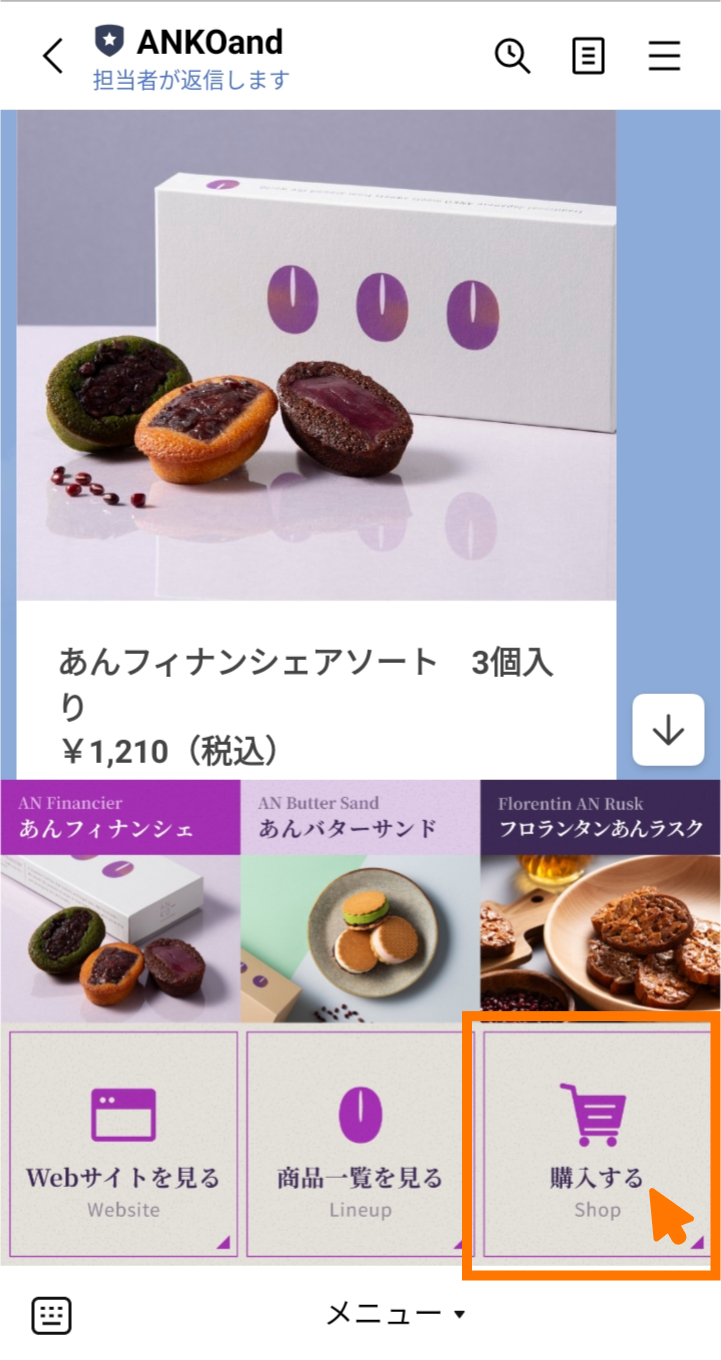Tap 購入する Shop button
The width and height of the screenshot is (721, 1360).
click(x=597, y=1143)
